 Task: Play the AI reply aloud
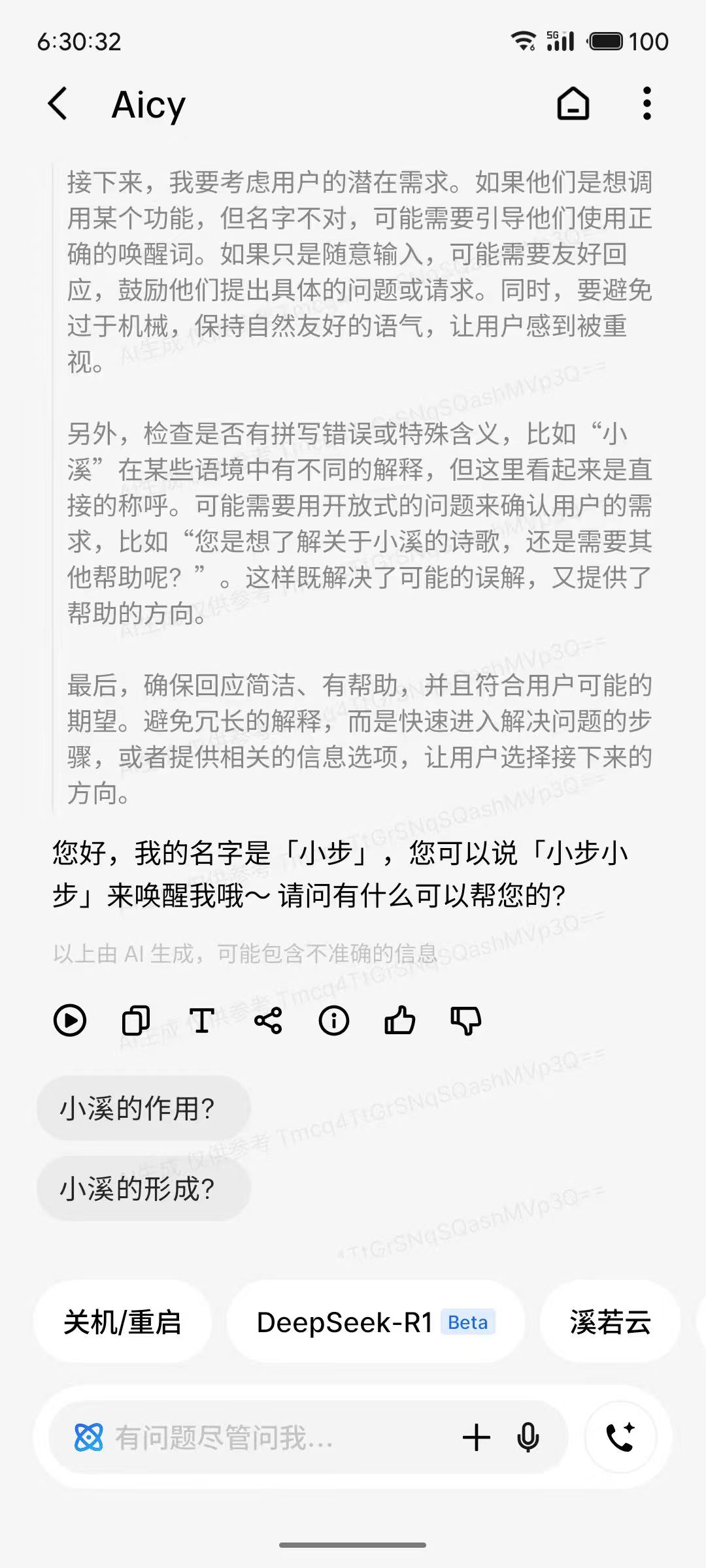70,1021
